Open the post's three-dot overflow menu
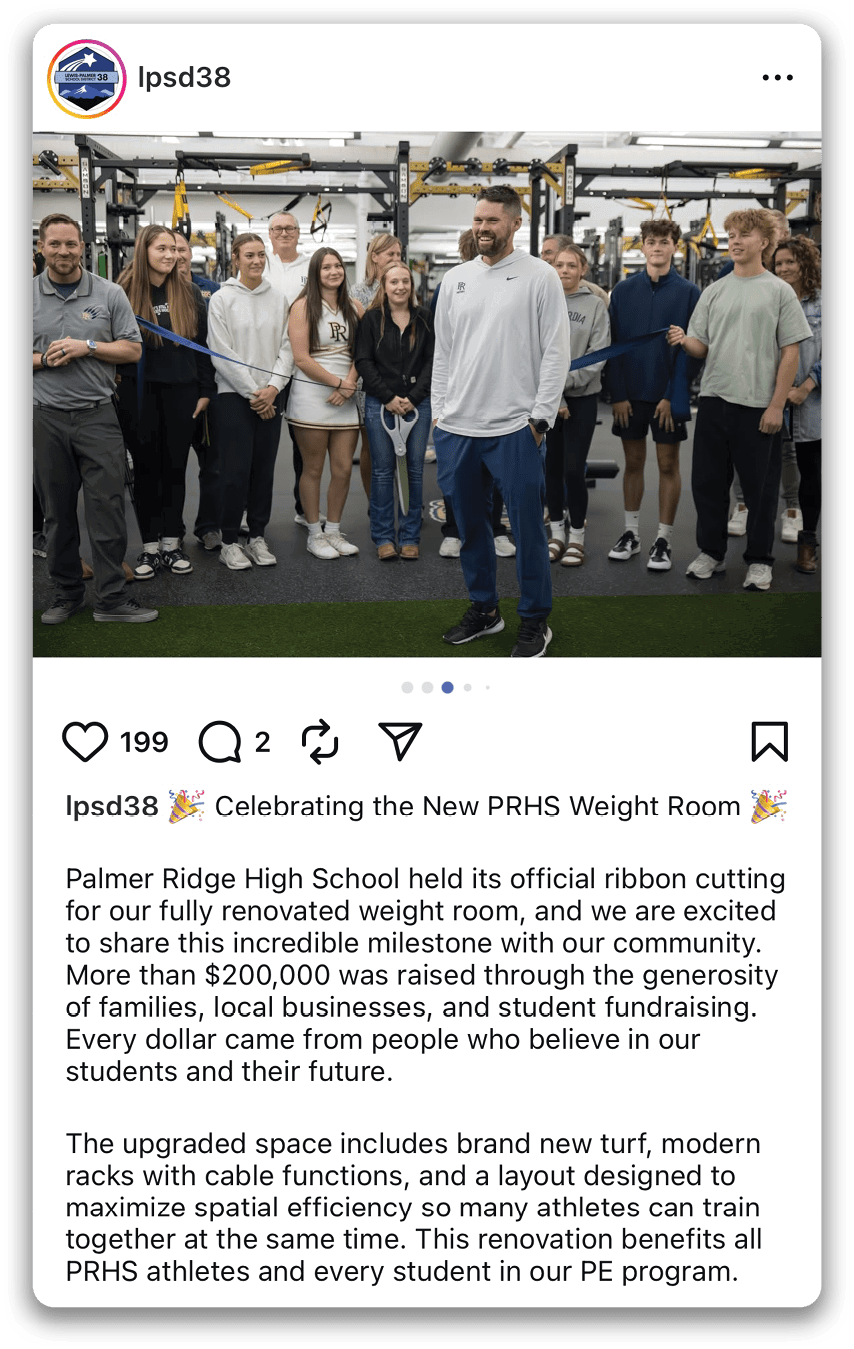 pos(777,78)
